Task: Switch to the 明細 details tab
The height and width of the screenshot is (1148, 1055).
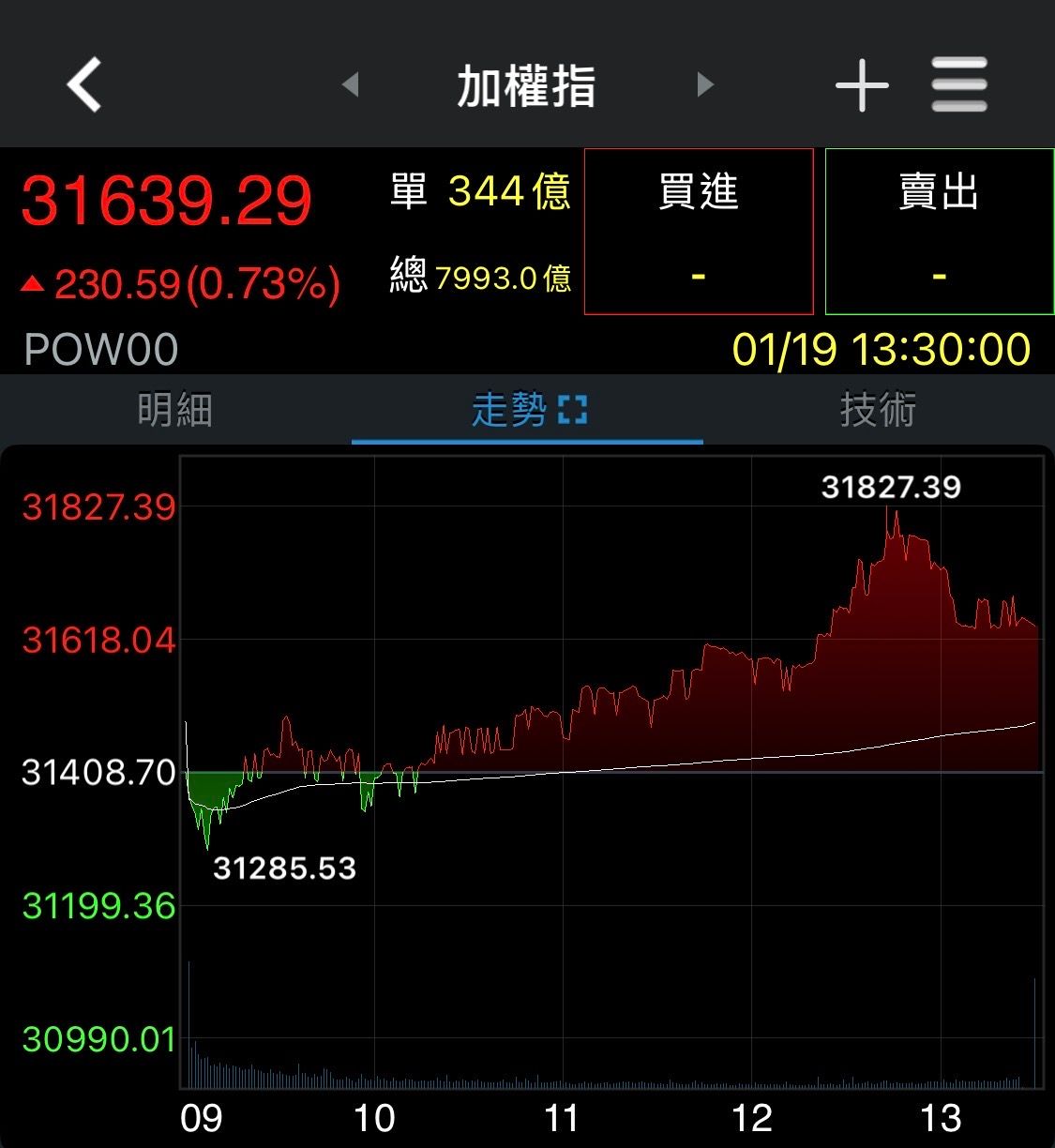Action: (174, 409)
